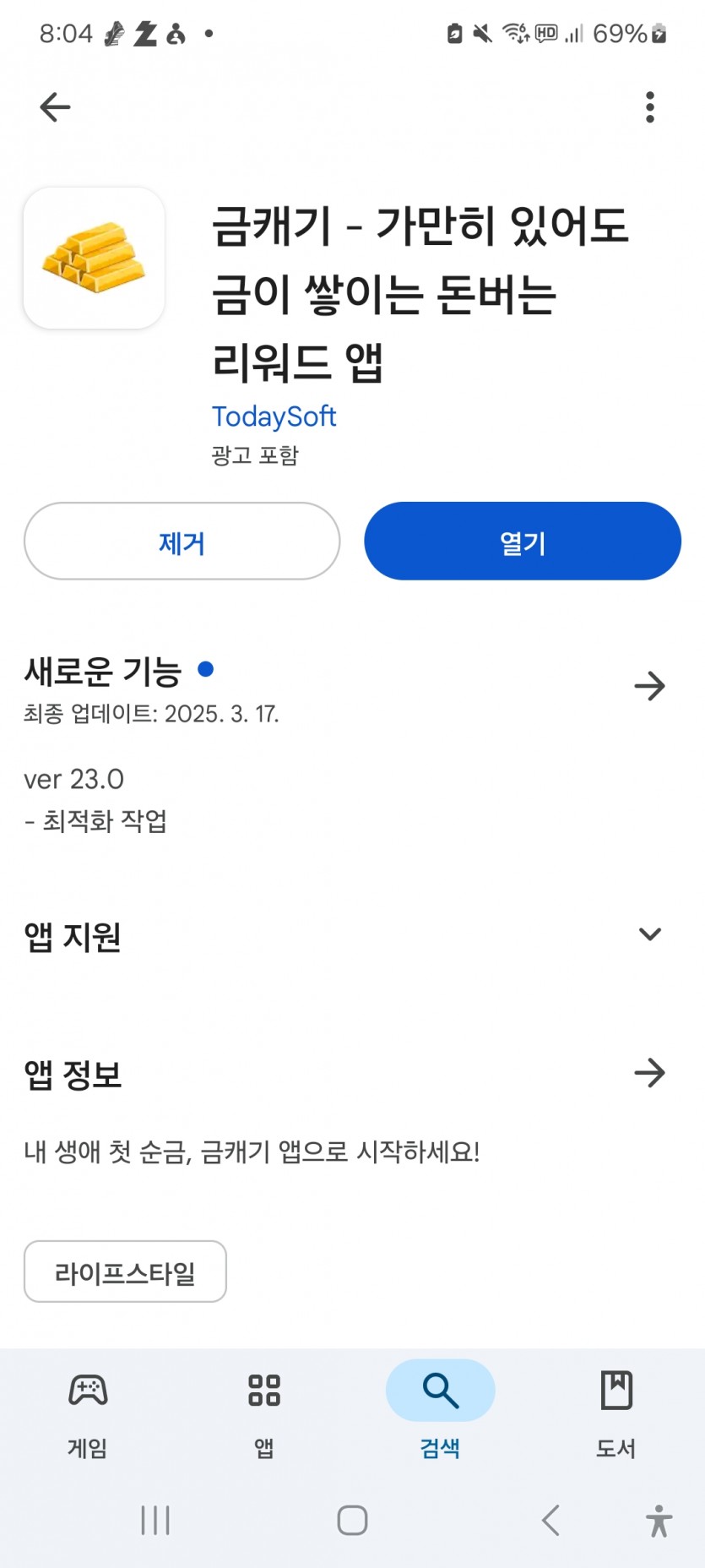
Task: Tap 열기 to open the app
Action: tap(523, 542)
